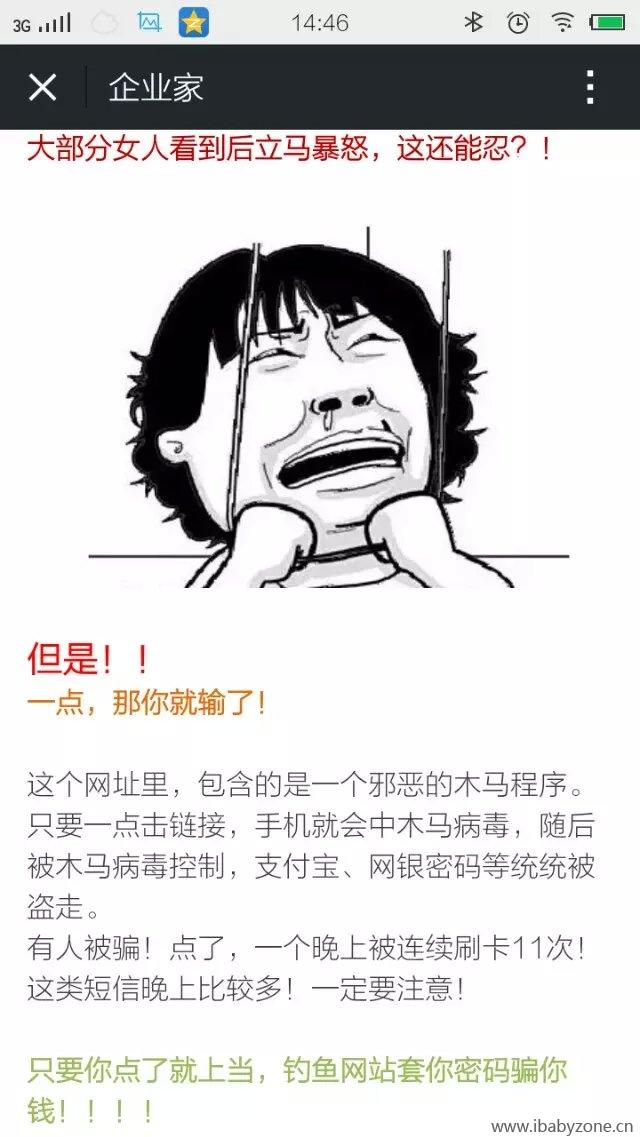Close the 企业家 article page
Viewport: 640px width, 1137px height.
pos(42,87)
